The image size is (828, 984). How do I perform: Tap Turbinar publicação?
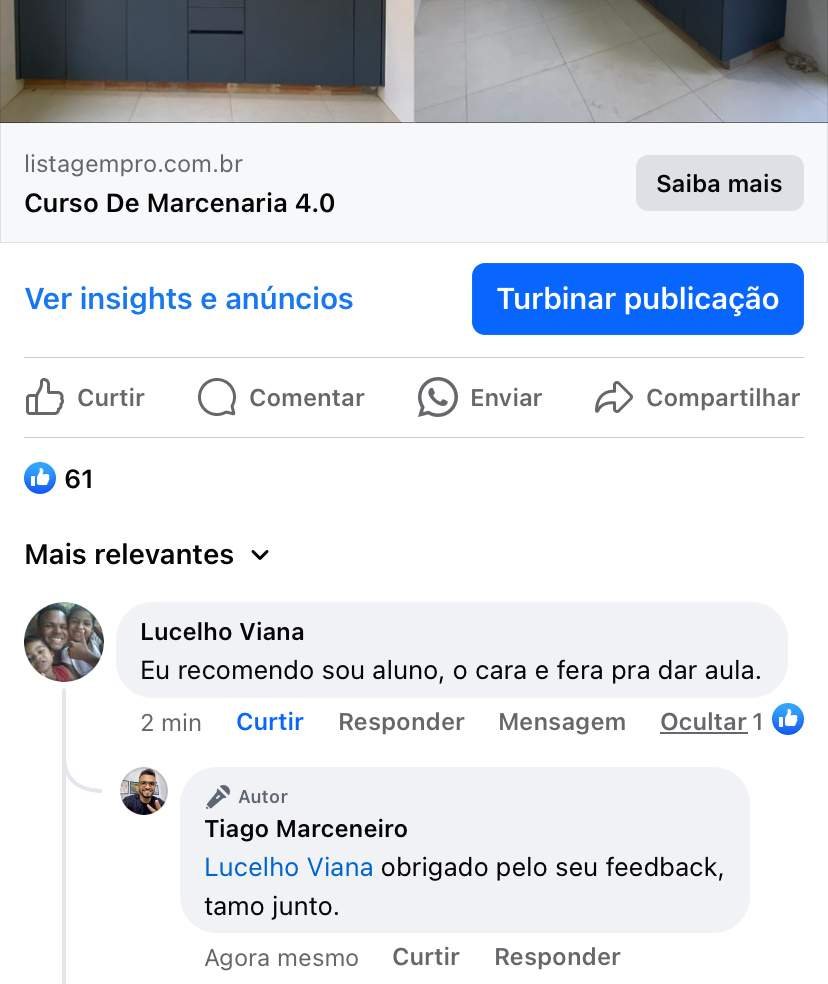(x=637, y=299)
